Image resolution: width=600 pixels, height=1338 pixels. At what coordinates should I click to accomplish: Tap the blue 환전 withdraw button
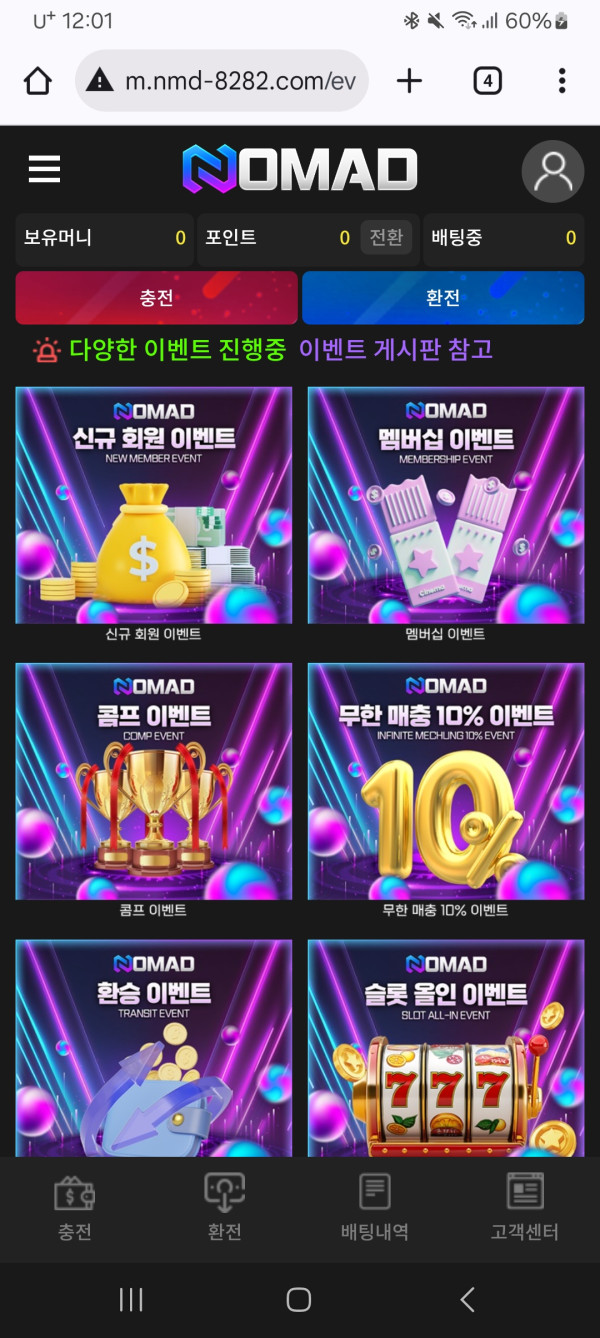[x=443, y=298]
